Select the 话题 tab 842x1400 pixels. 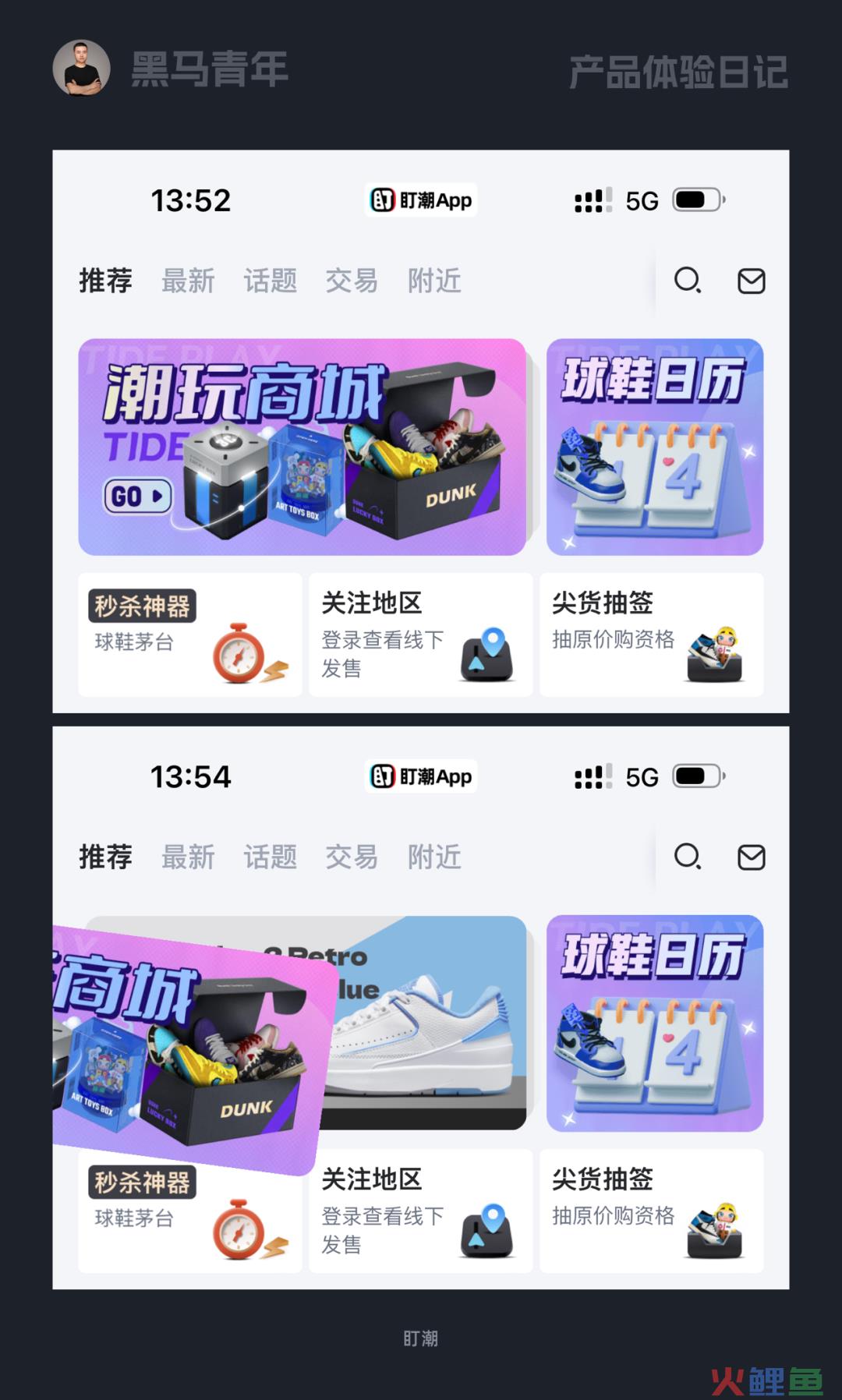[x=271, y=281]
